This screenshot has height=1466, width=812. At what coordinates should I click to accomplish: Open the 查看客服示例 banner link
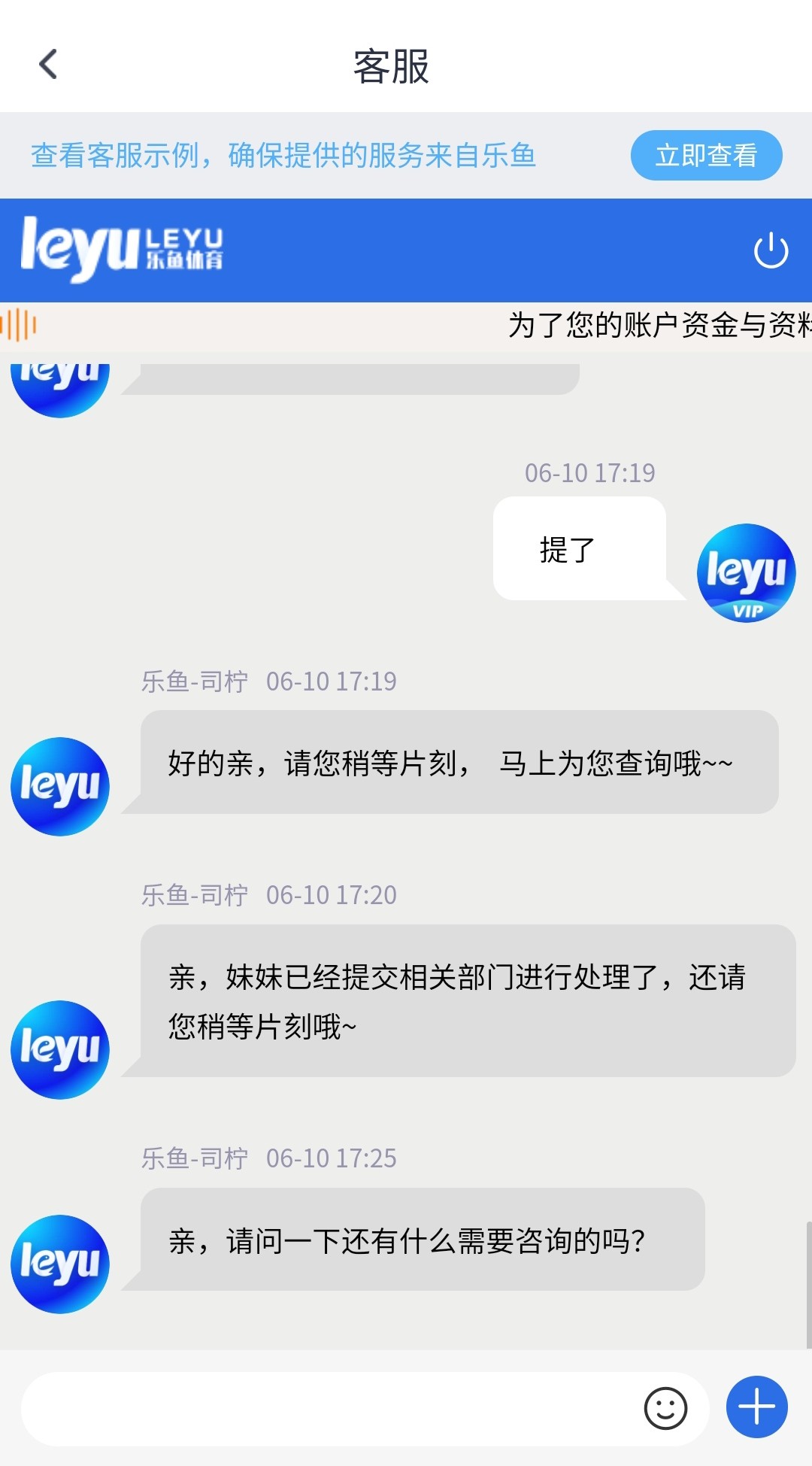pyautogui.click(x=283, y=156)
